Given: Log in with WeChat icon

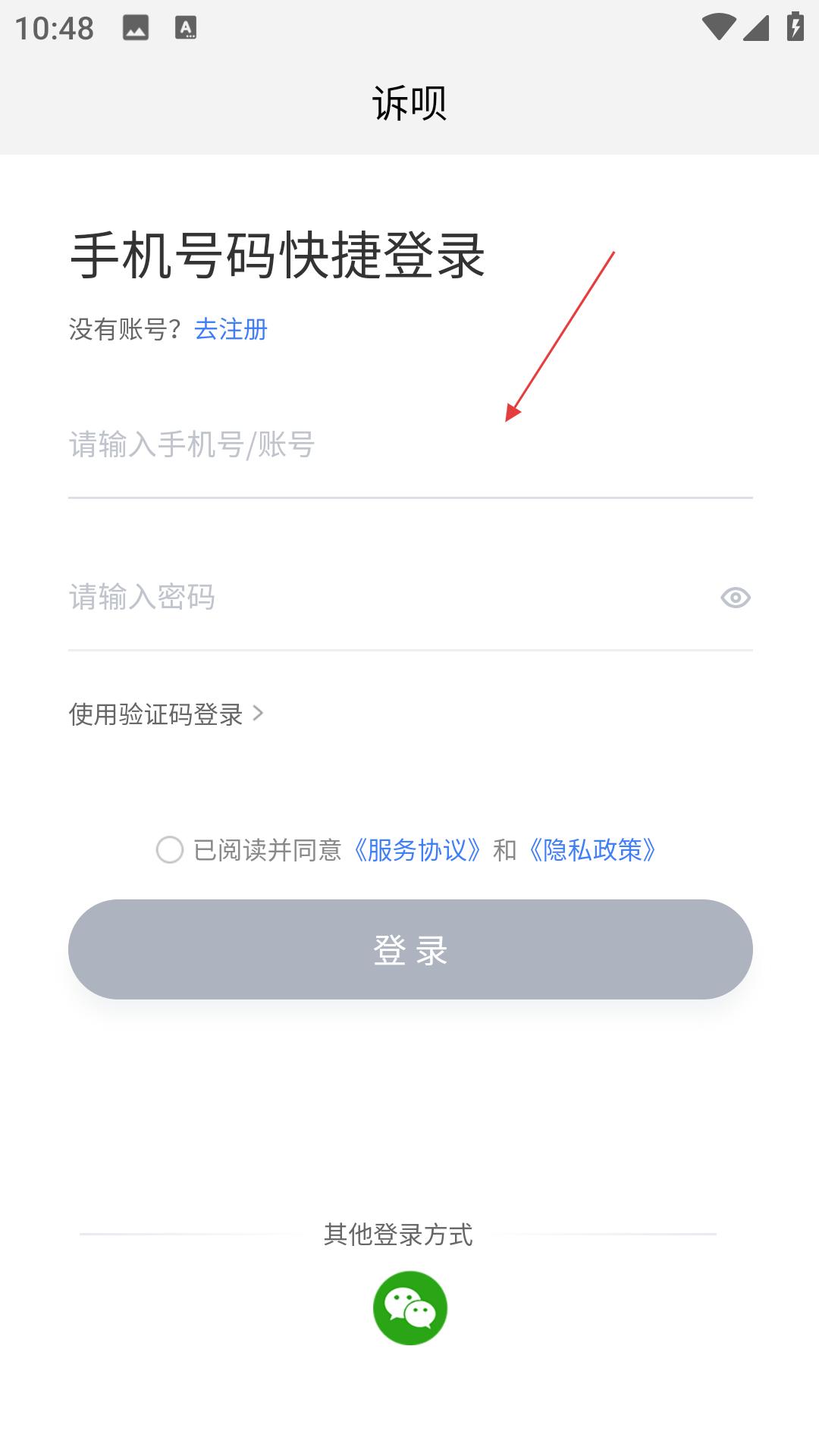Looking at the screenshot, I should point(410,1308).
